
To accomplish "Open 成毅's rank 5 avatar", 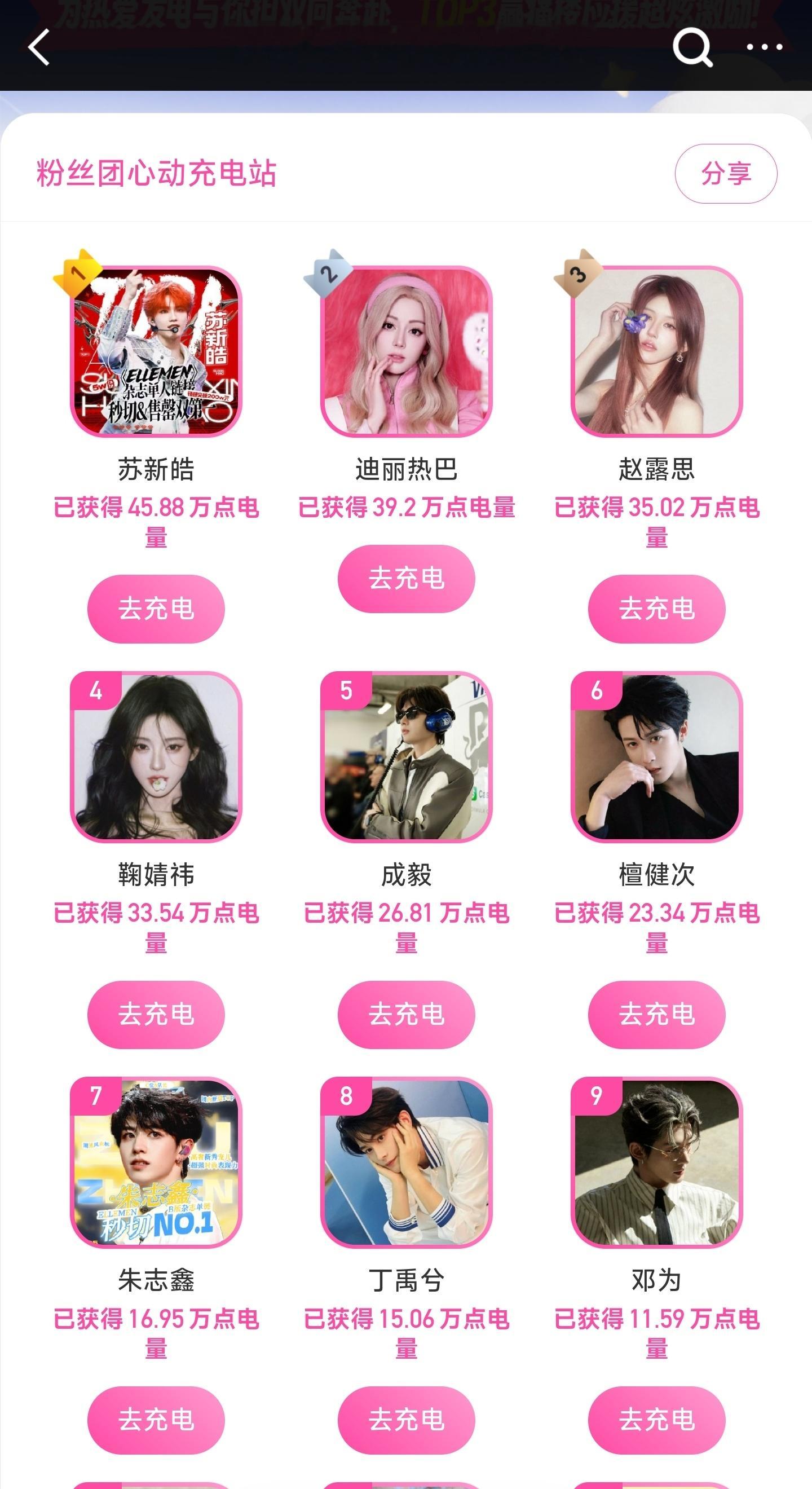I will 407,757.
